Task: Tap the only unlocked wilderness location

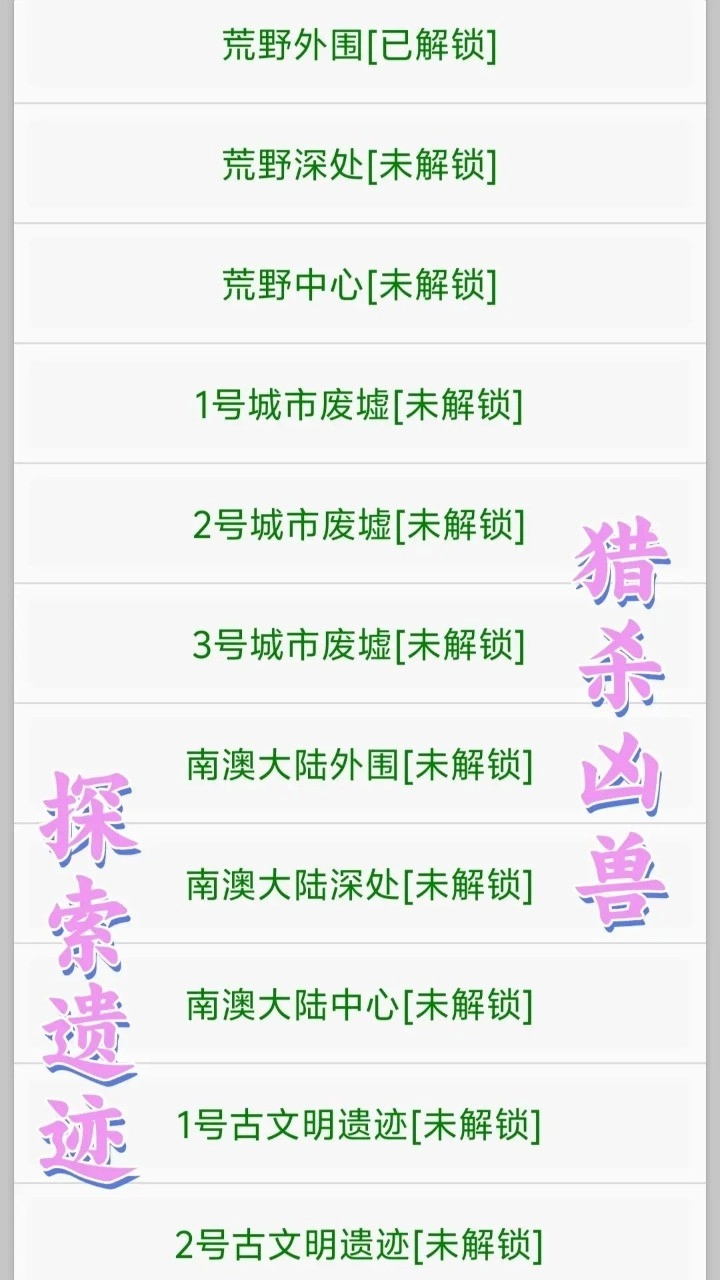Action: pos(360,45)
